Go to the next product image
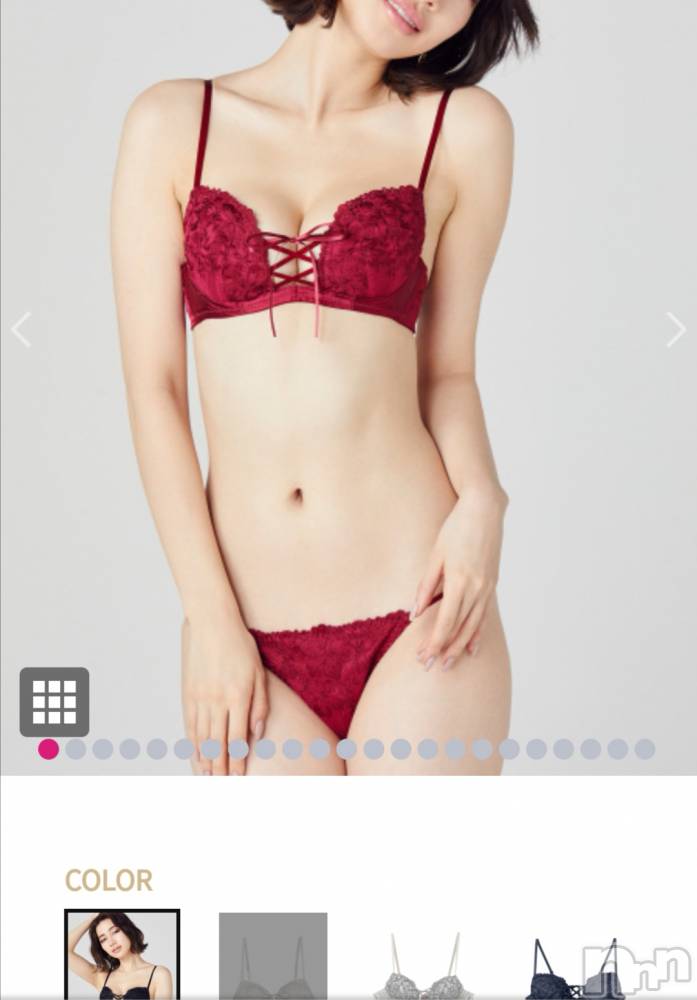This screenshot has width=697, height=1000. (x=676, y=330)
